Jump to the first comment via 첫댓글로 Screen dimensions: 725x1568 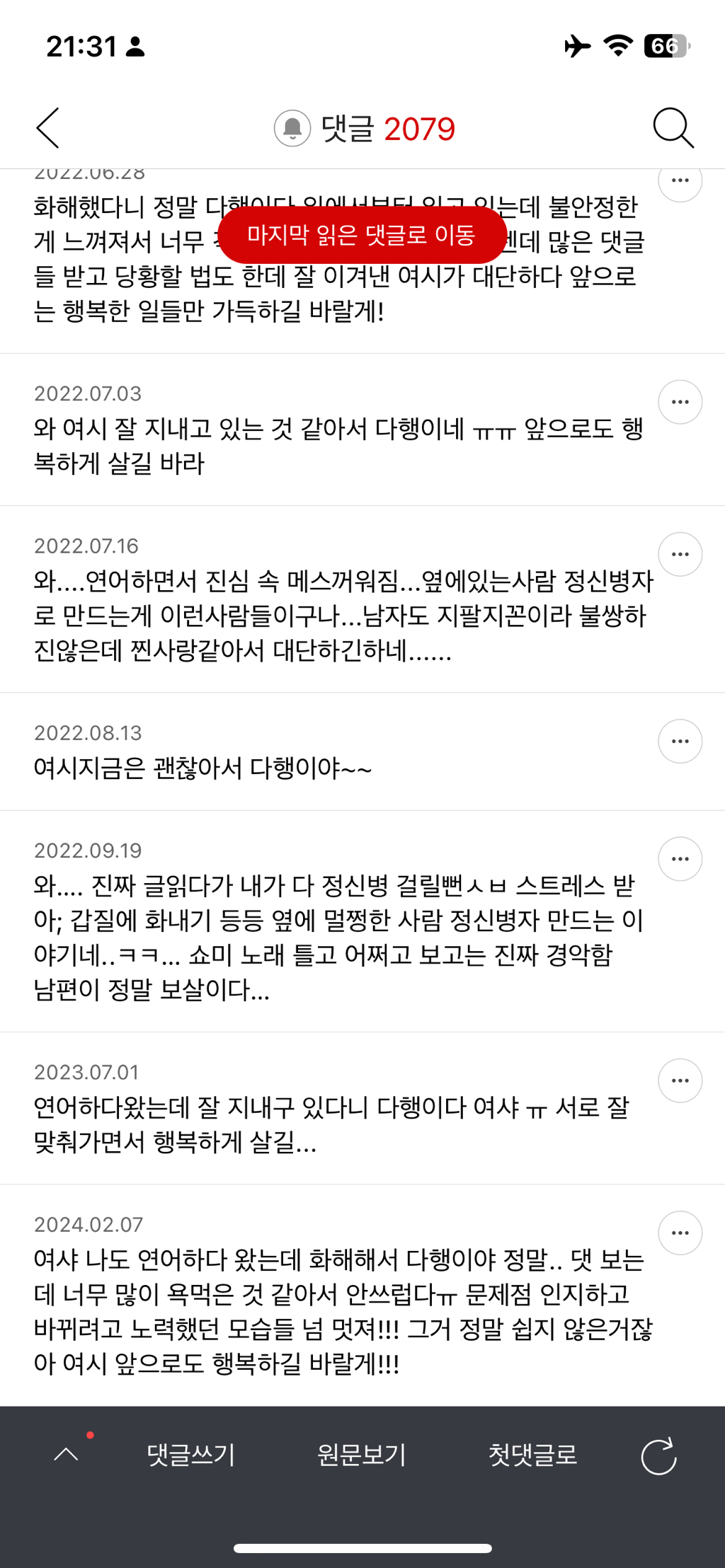pos(532,1455)
